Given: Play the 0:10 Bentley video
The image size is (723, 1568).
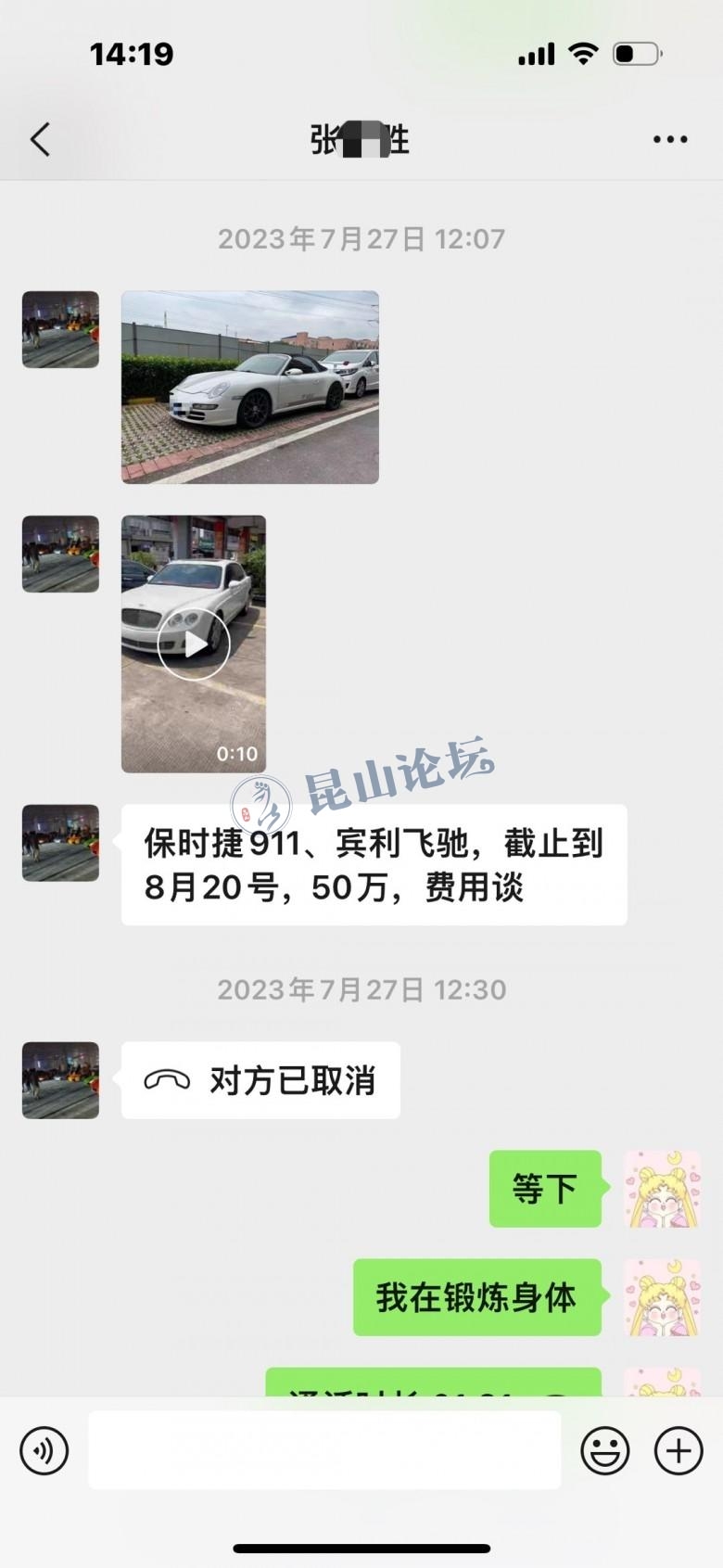Looking at the screenshot, I should click(x=194, y=644).
